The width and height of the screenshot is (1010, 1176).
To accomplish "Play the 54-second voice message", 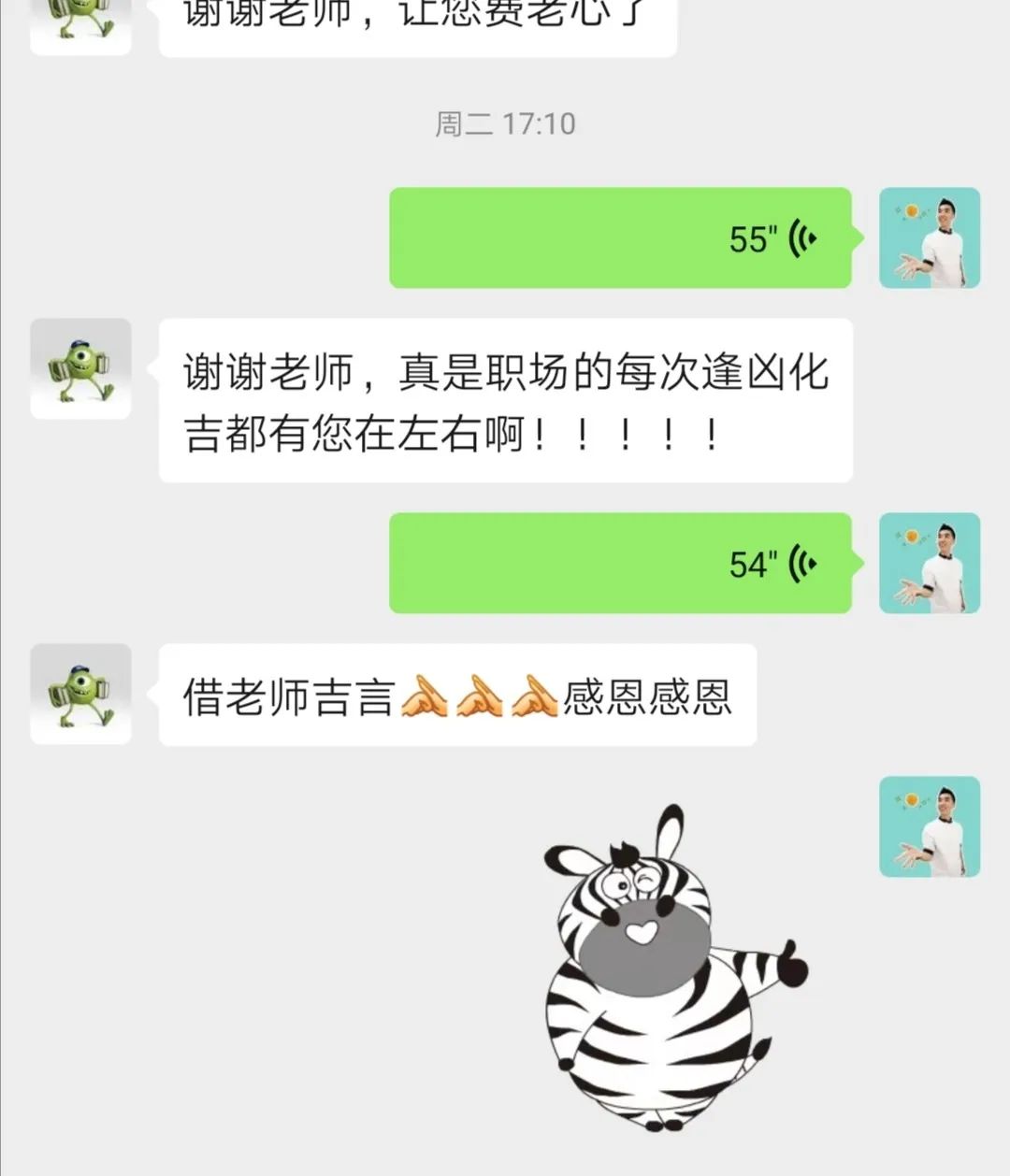I will (620, 563).
